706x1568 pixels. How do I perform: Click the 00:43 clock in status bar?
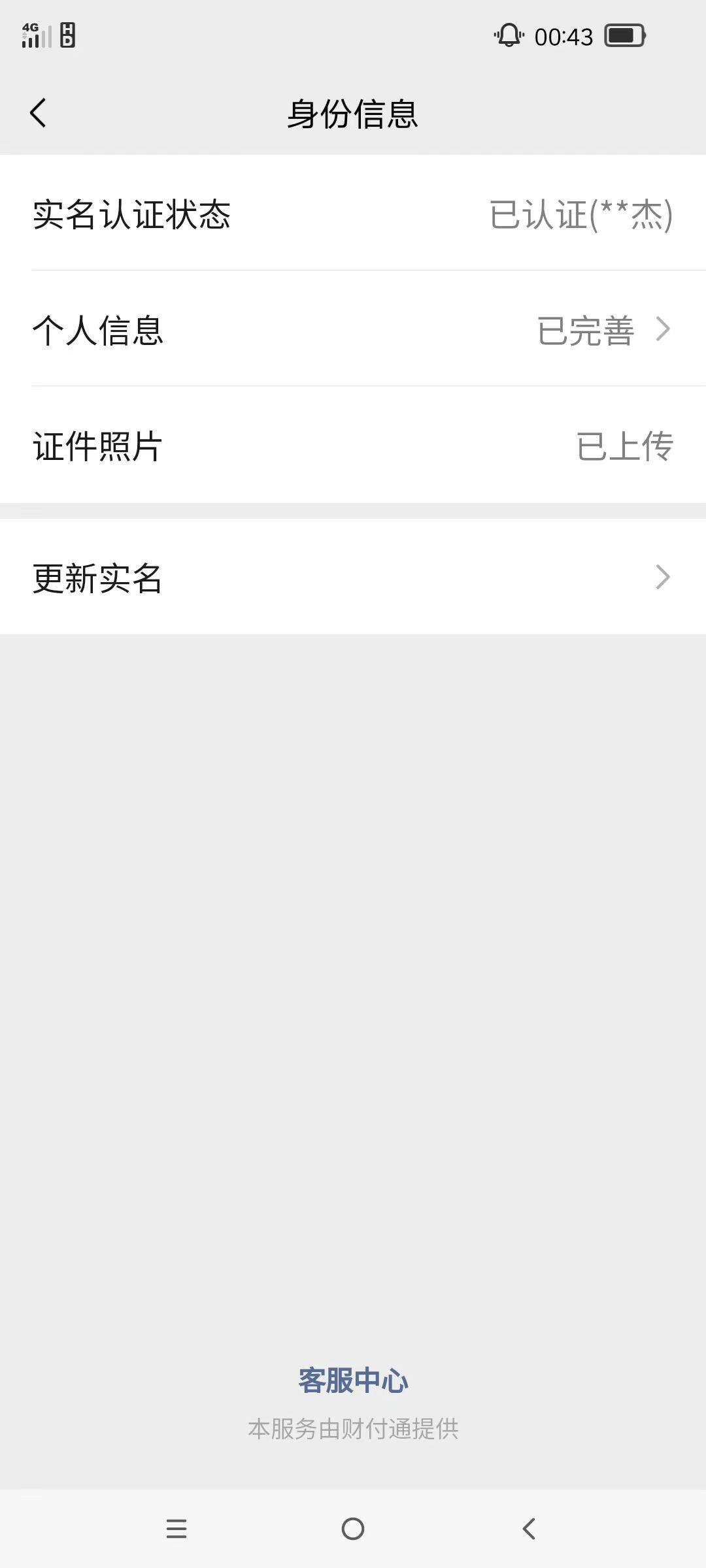tap(563, 36)
